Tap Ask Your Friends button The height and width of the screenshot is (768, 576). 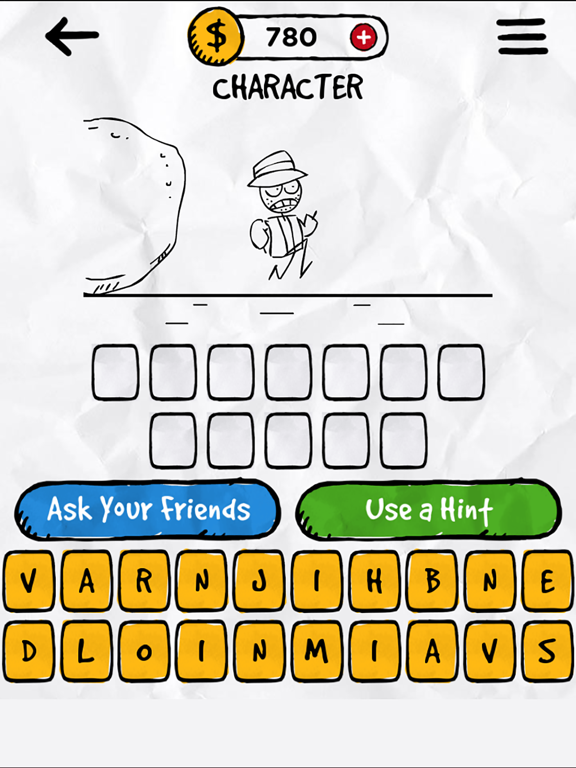click(x=147, y=510)
